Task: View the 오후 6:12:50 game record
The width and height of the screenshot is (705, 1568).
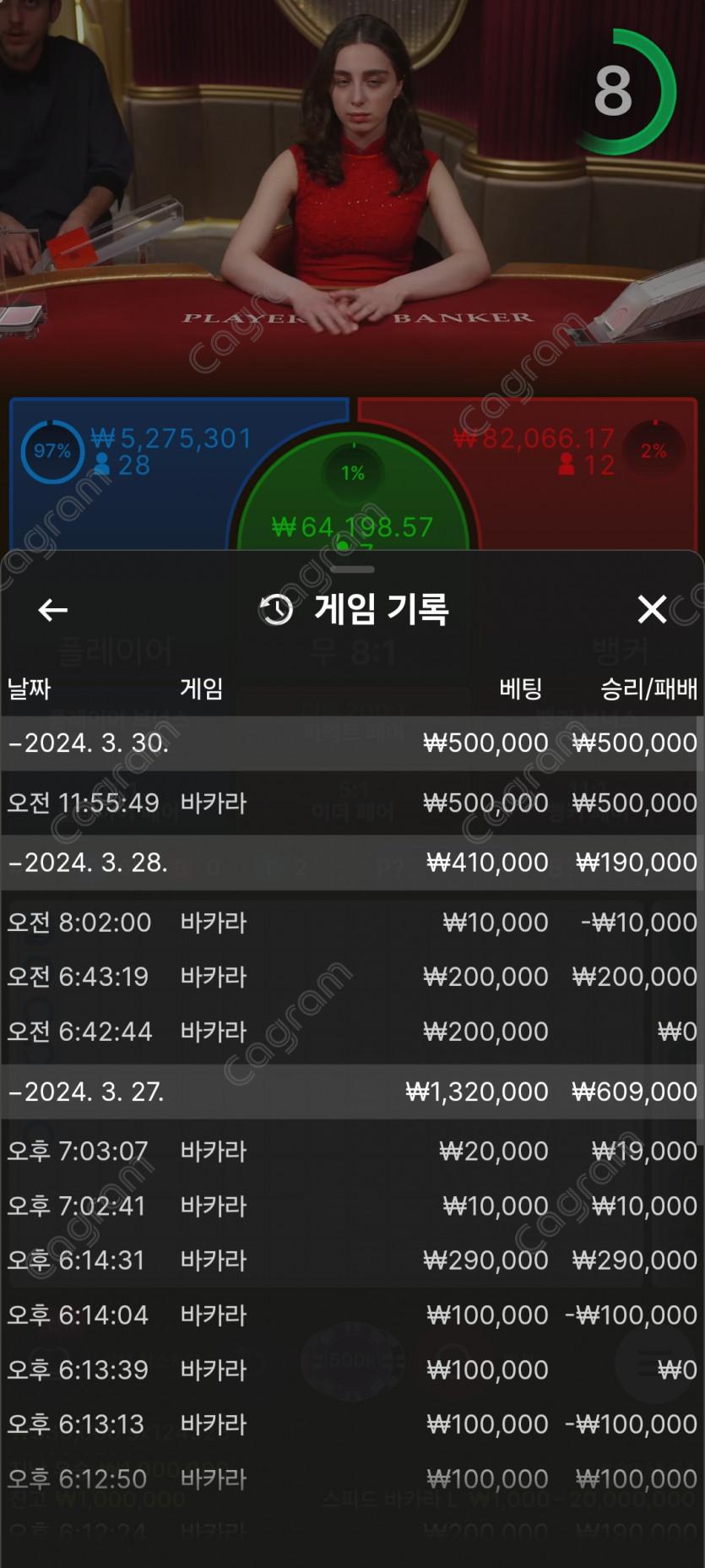Action: pos(351,1479)
